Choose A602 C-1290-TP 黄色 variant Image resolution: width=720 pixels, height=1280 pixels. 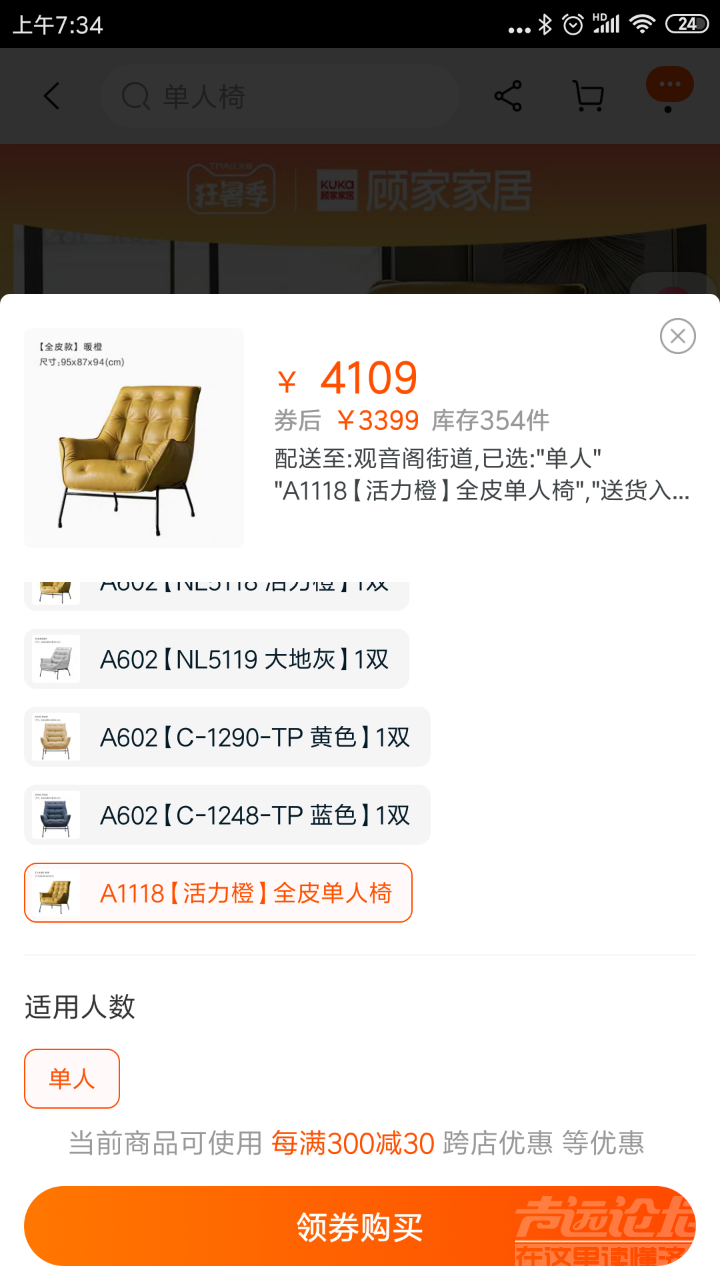pos(227,737)
